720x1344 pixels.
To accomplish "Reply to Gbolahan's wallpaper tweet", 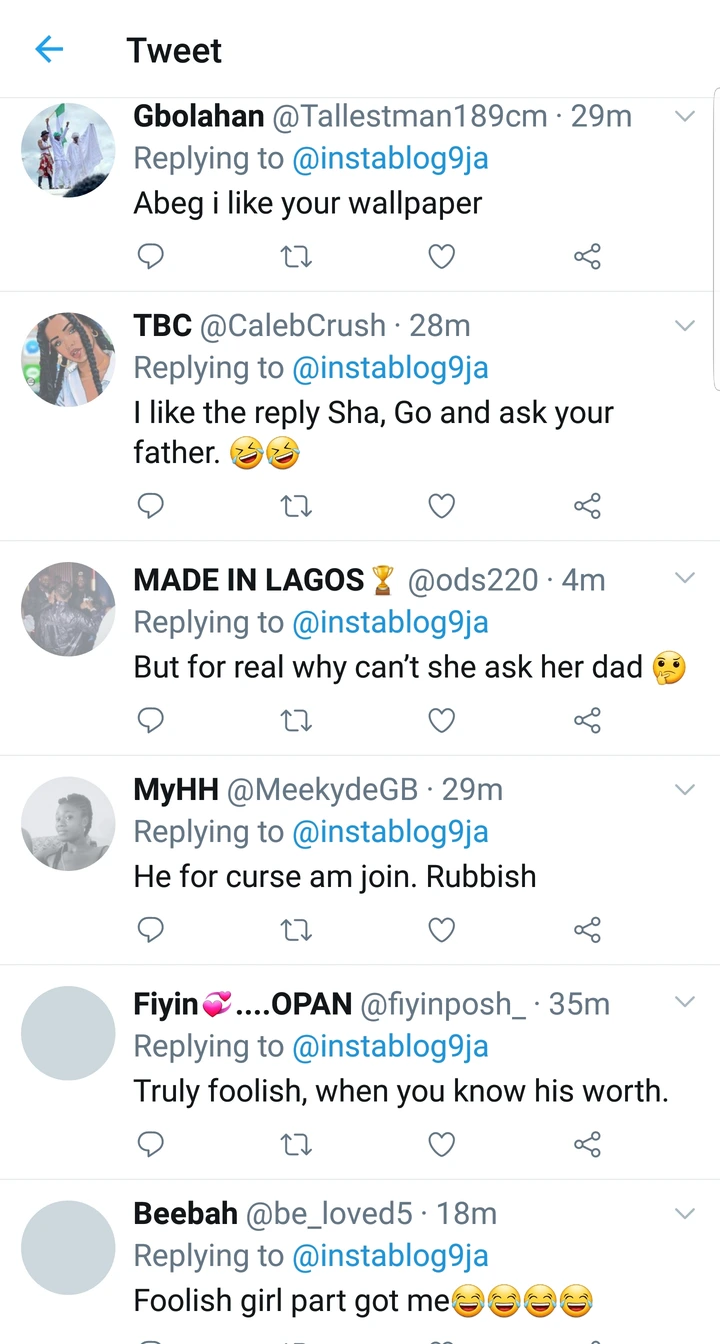I will click(x=150, y=257).
